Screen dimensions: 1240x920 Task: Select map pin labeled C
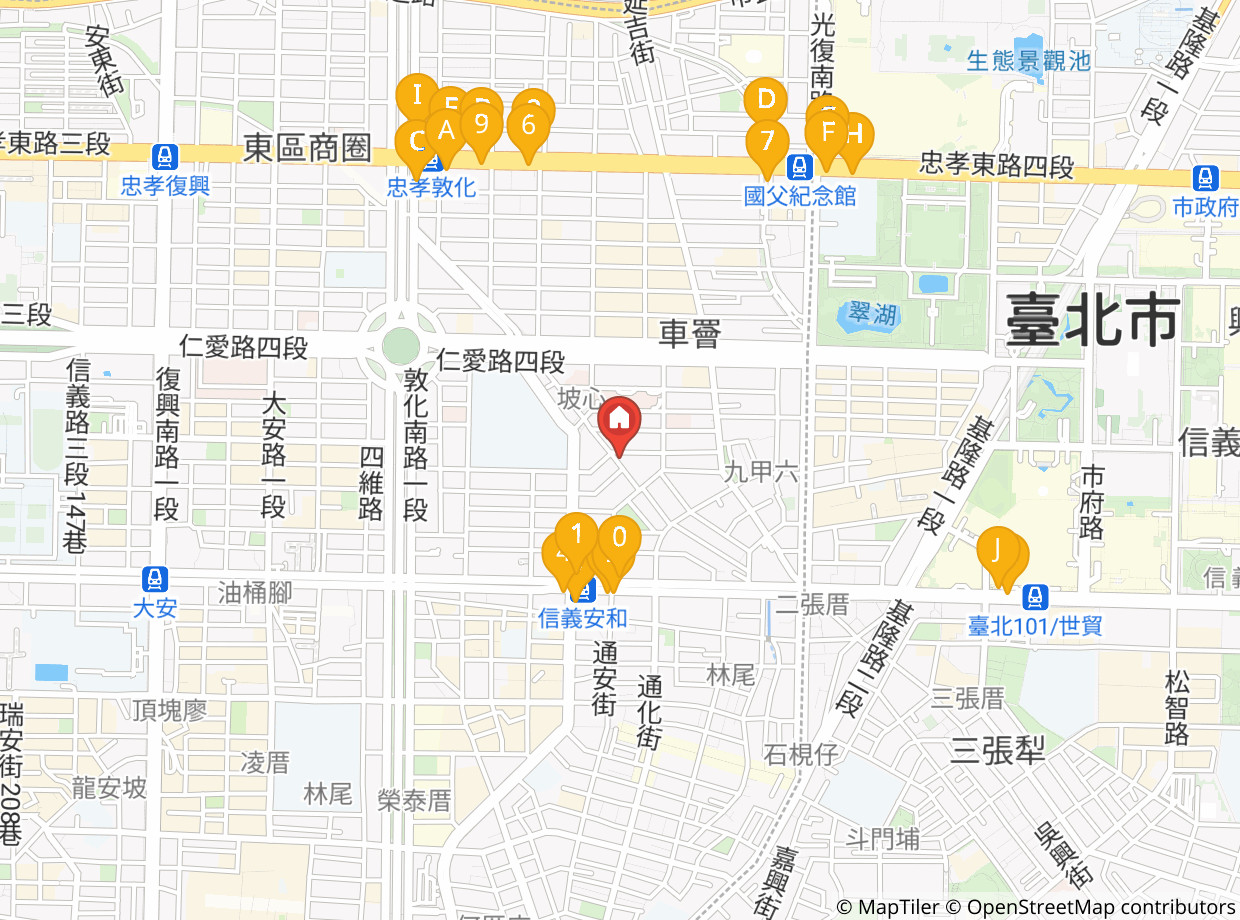415,140
